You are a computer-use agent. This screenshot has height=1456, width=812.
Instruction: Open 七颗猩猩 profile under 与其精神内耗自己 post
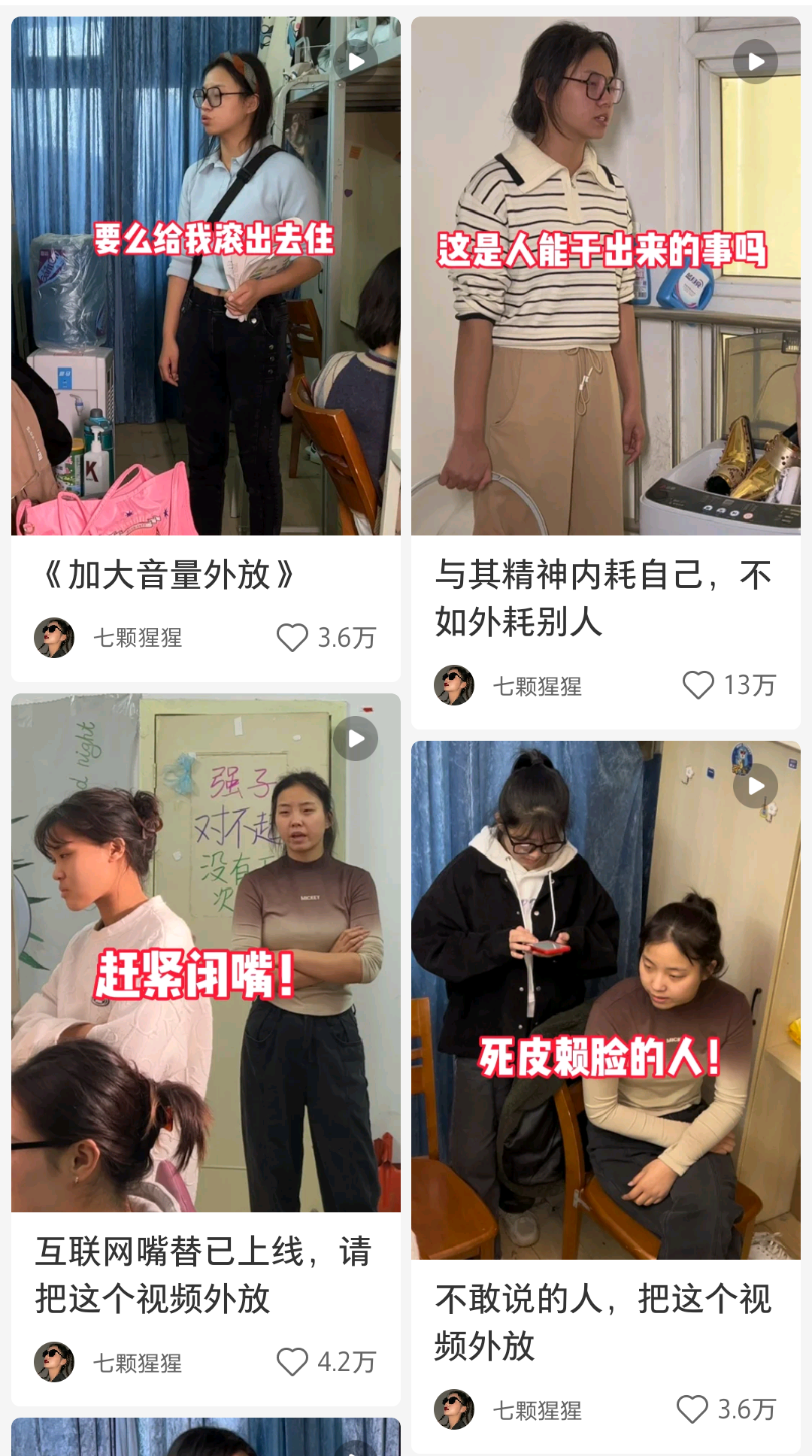pos(454,685)
